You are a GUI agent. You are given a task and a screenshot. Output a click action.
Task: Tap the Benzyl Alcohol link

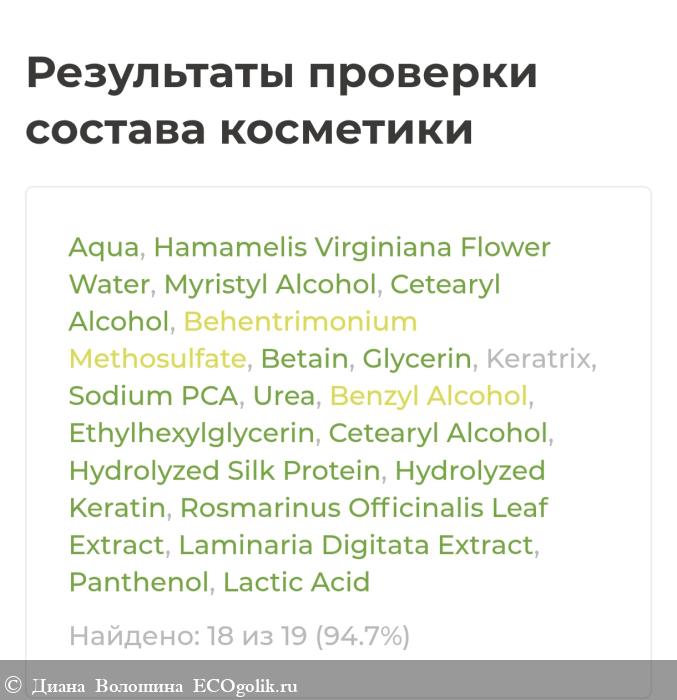[428, 396]
